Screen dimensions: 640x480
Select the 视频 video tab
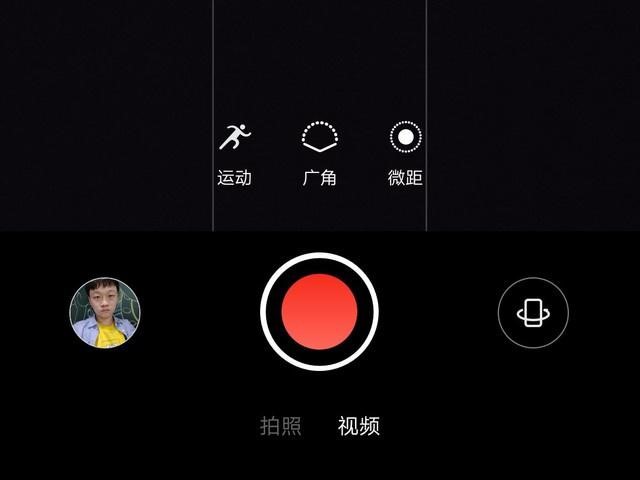pos(359,426)
